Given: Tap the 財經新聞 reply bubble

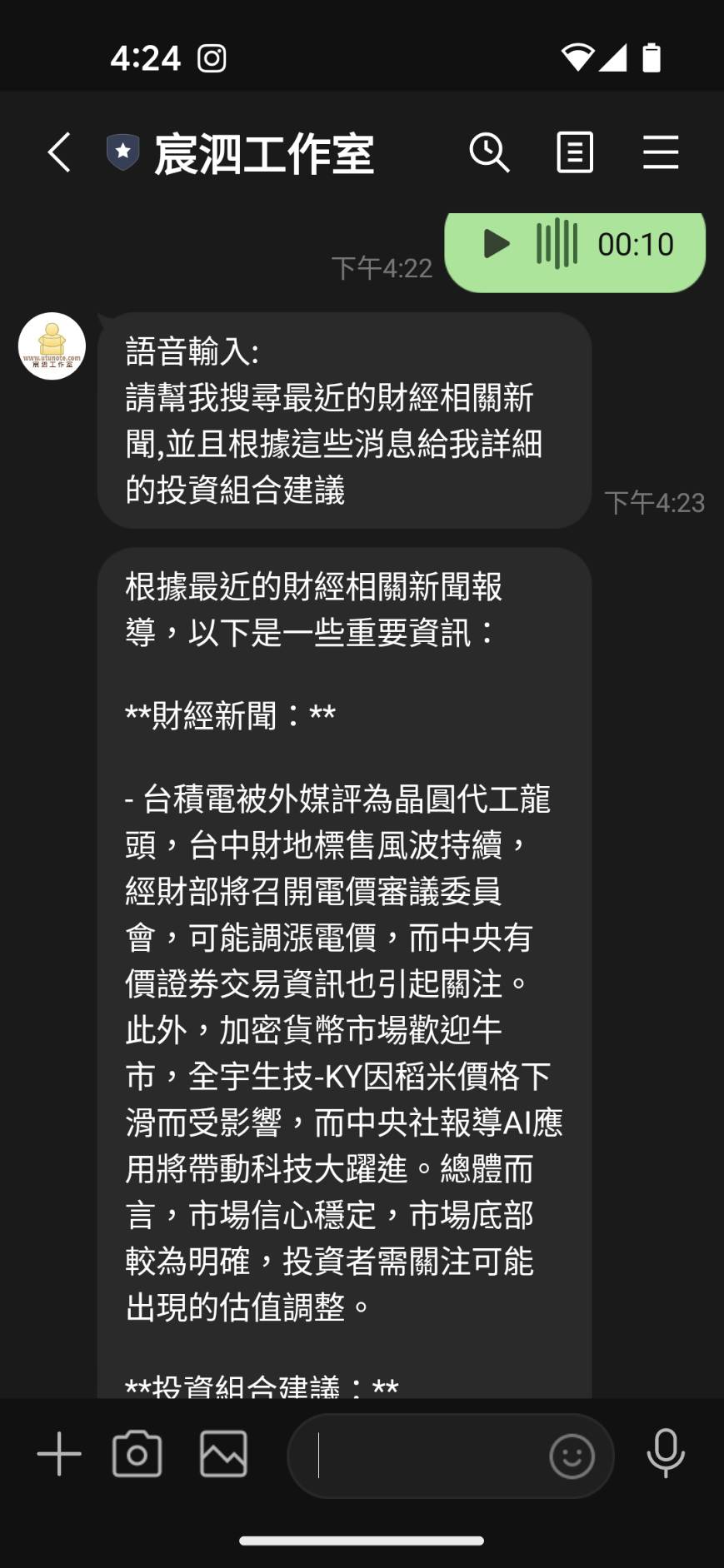Looking at the screenshot, I should coord(342,958).
